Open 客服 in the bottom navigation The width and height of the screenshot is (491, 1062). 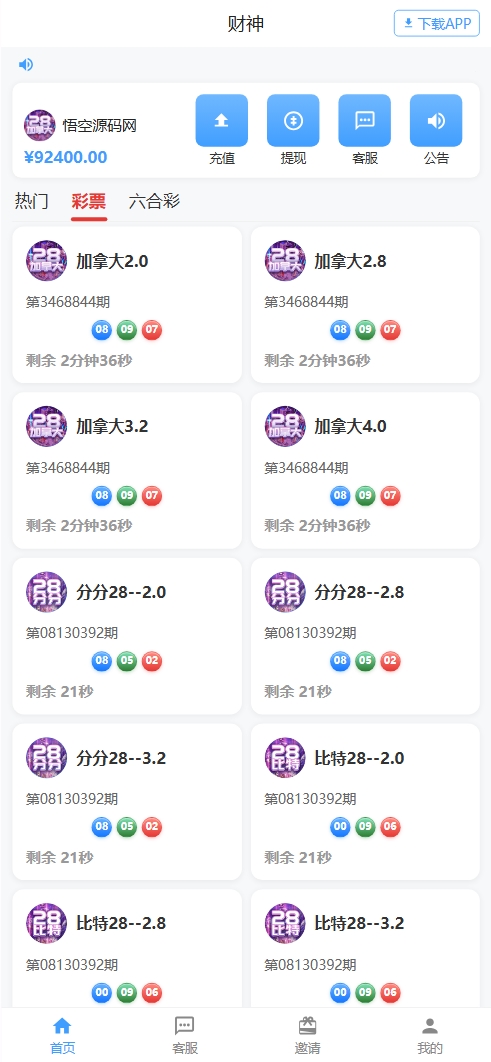tap(185, 1036)
